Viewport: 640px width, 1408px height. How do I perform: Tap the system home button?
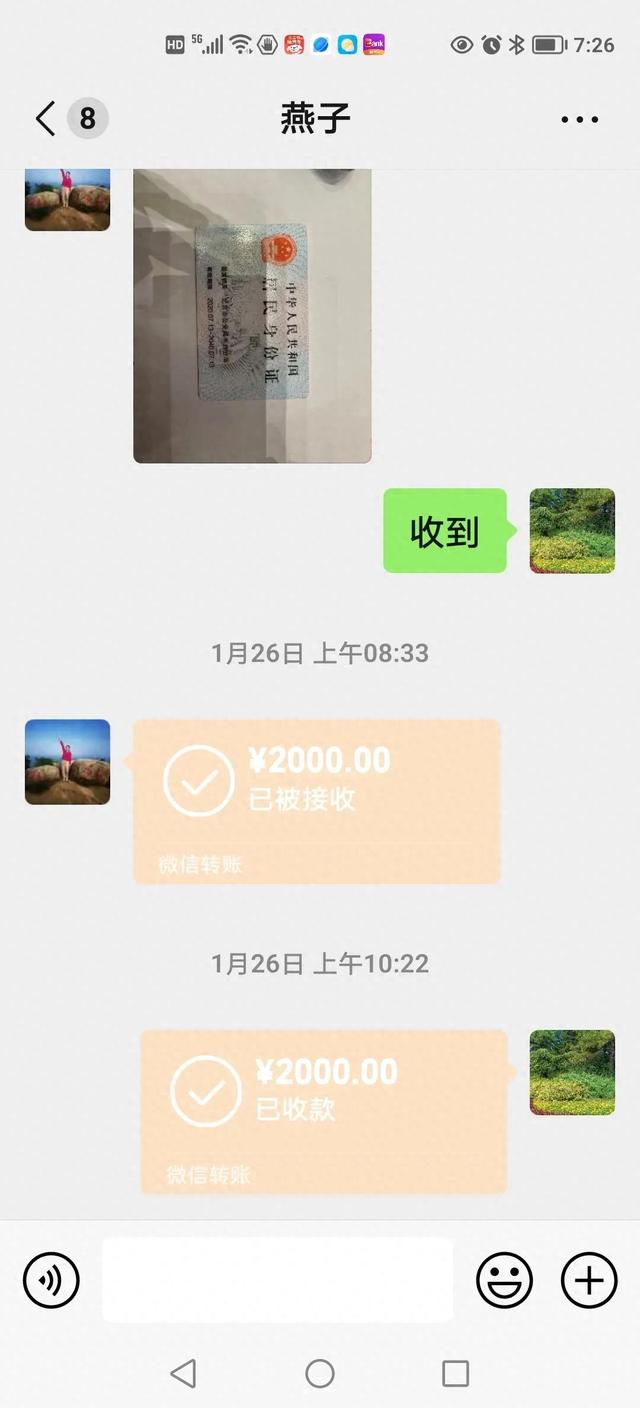coord(320,1373)
